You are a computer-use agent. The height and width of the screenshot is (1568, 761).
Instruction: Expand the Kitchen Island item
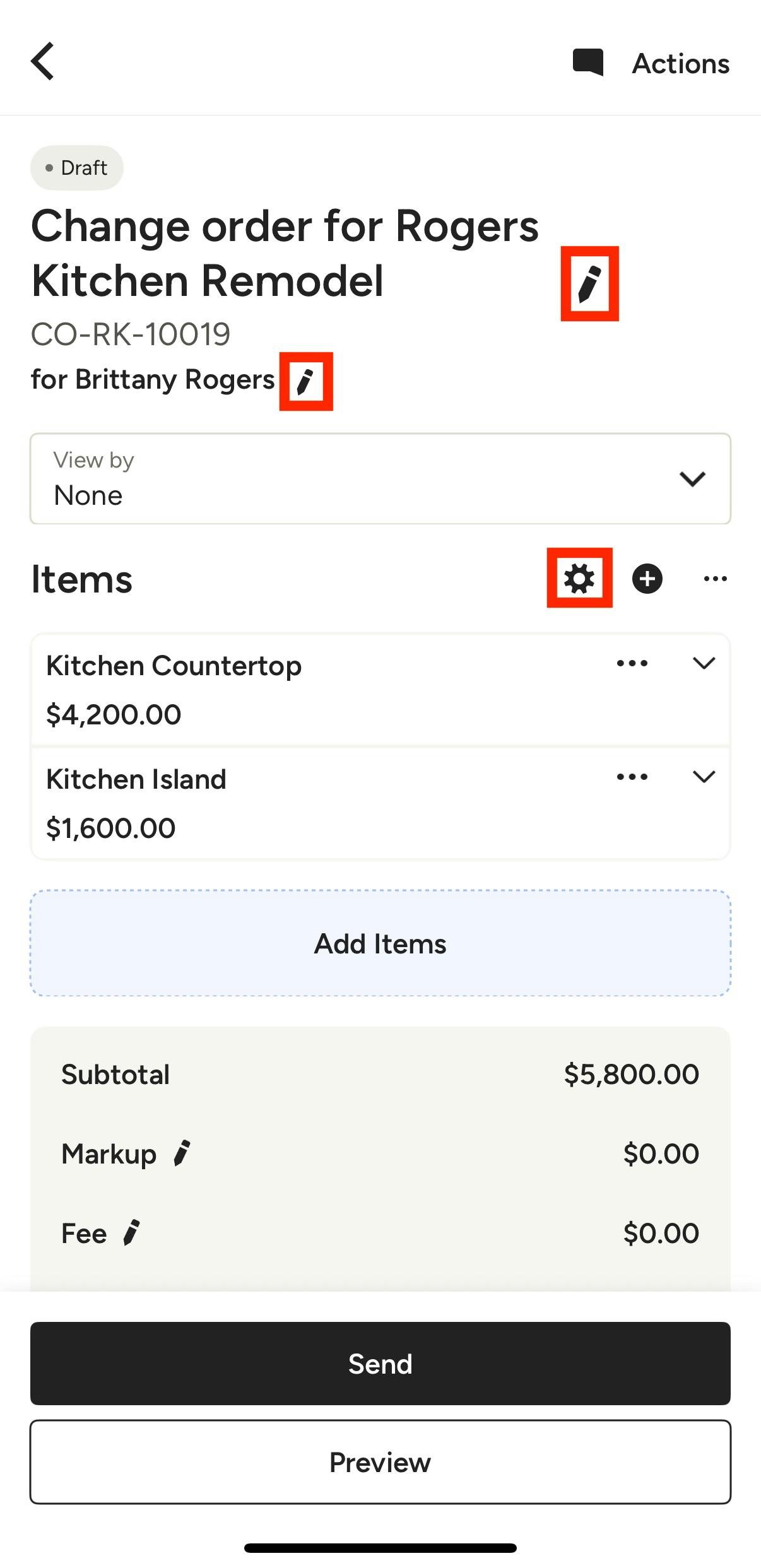pyautogui.click(x=704, y=777)
